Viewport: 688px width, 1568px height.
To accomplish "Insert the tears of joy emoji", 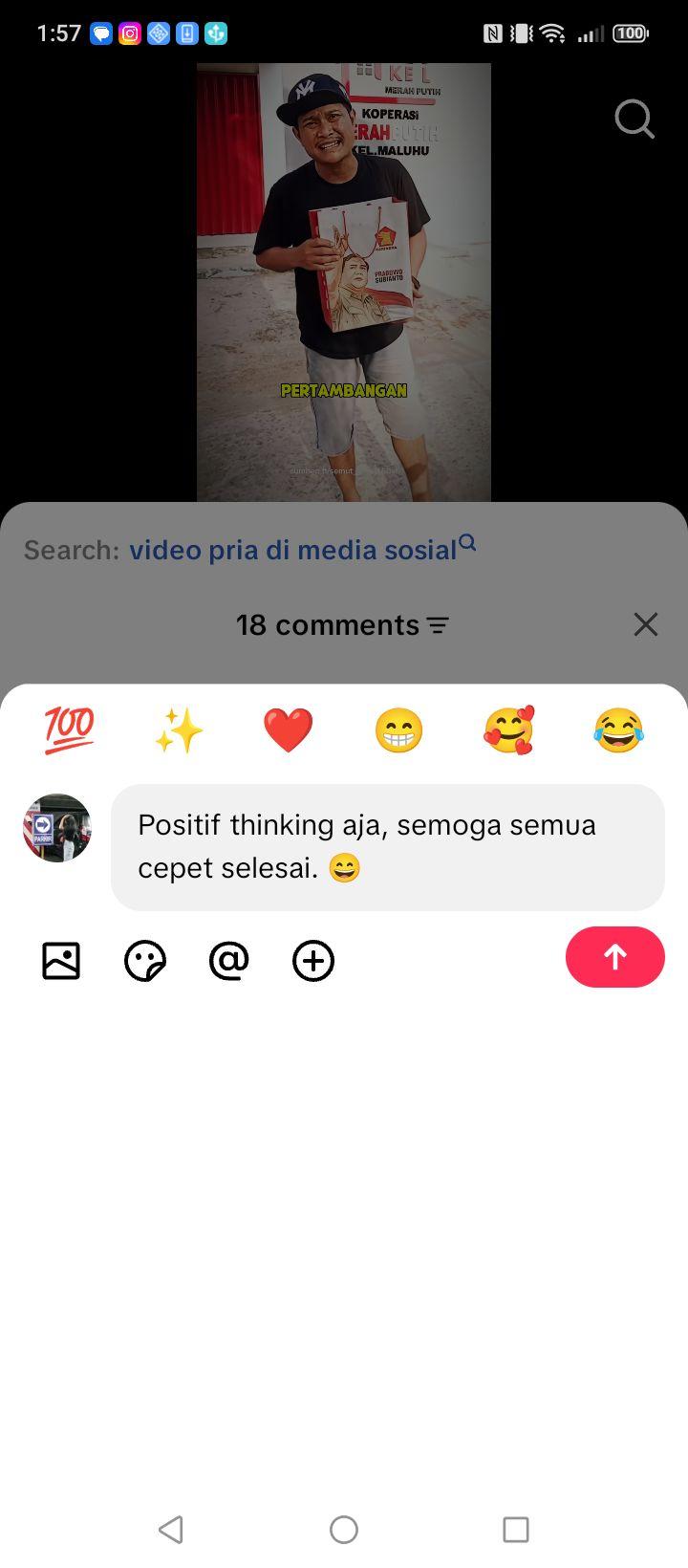I will (618, 731).
